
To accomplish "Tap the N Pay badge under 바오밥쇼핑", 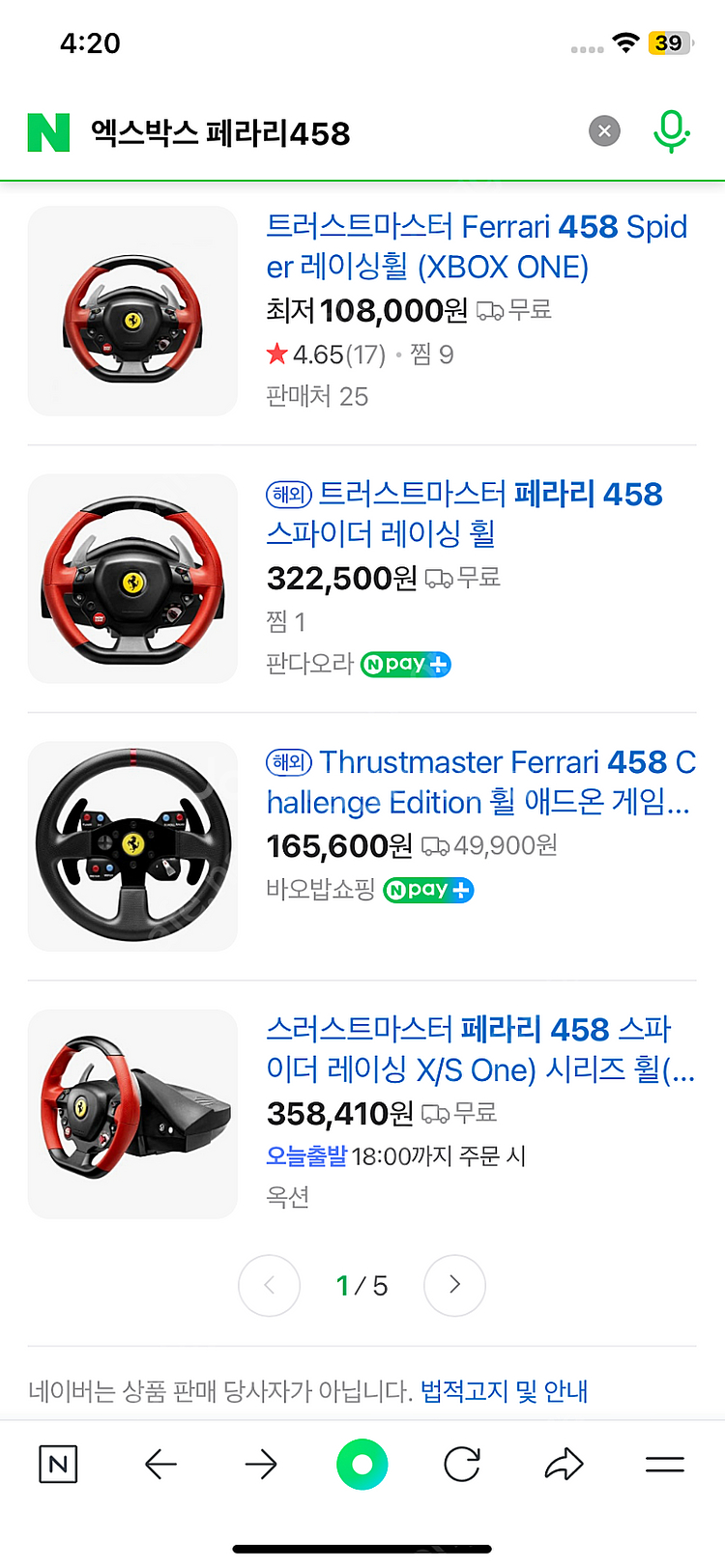I will click(428, 890).
